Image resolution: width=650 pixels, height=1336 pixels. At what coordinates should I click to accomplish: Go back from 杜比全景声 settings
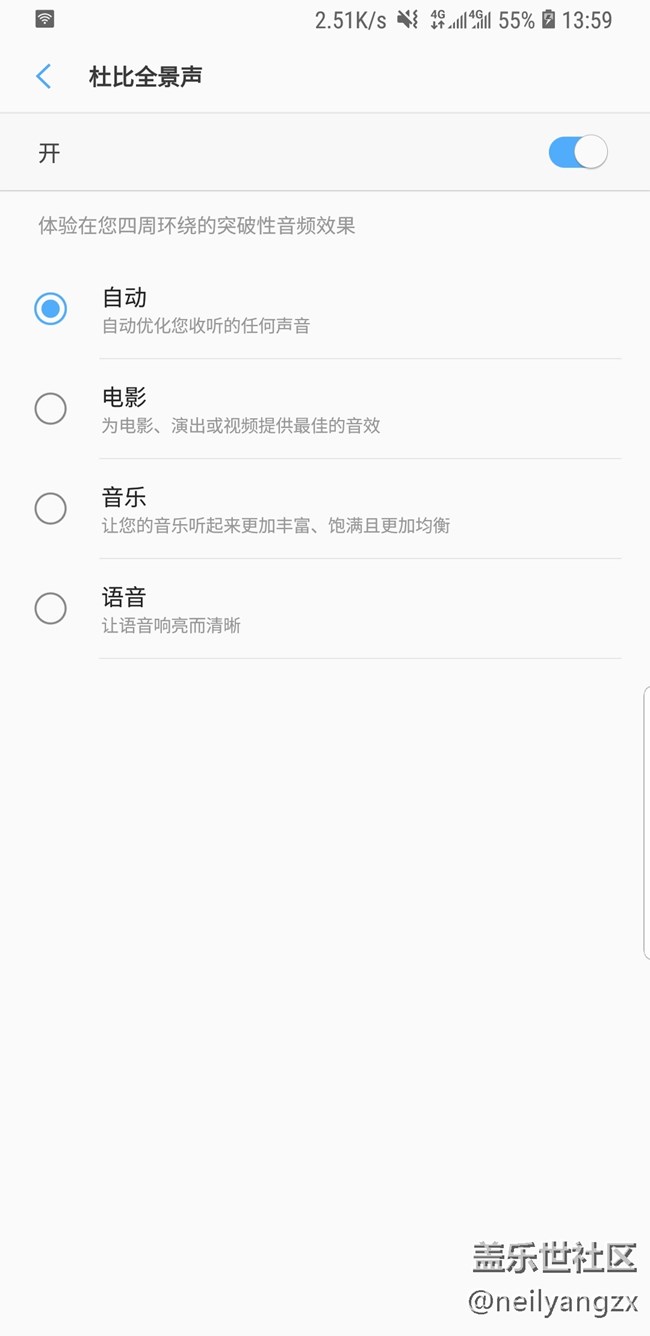(x=43, y=77)
